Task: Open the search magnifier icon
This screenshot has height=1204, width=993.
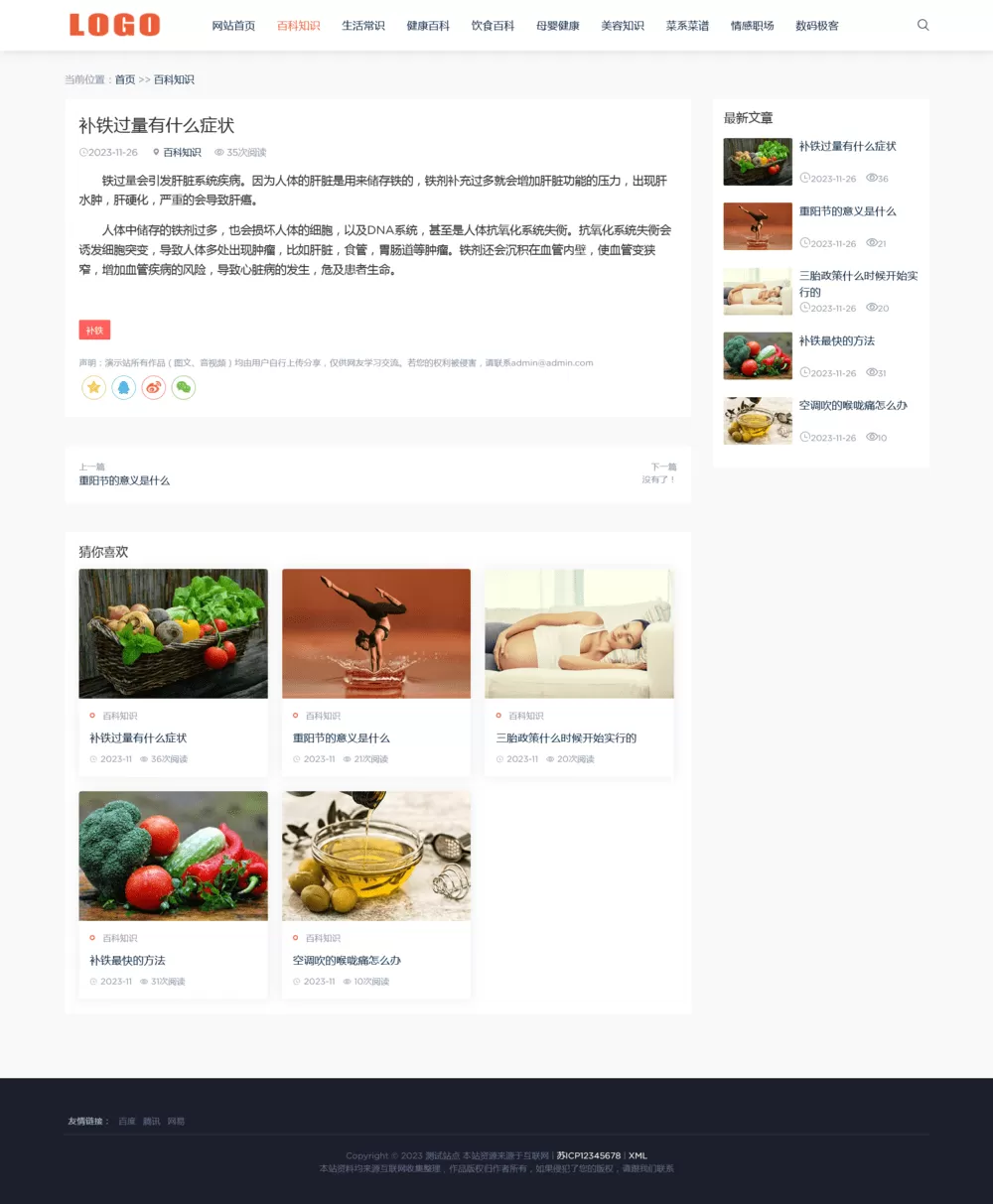Action: tap(923, 25)
